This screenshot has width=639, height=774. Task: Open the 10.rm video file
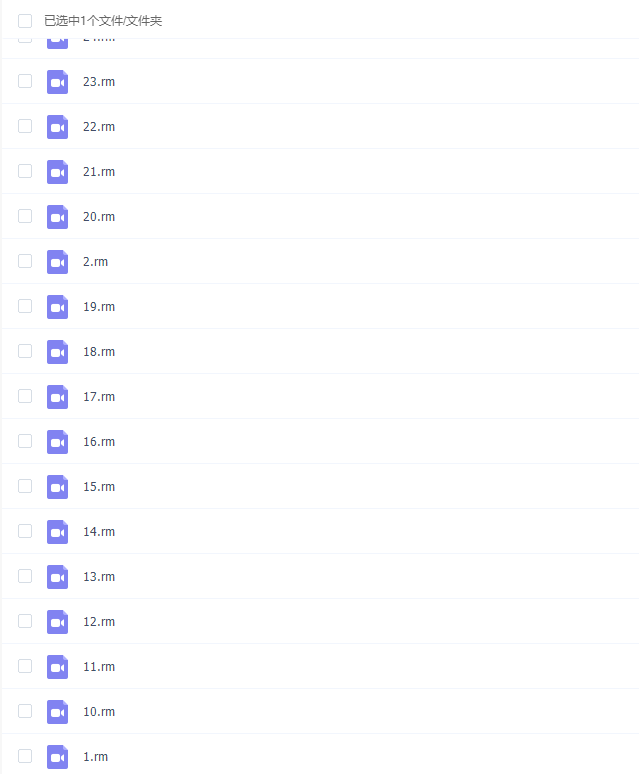pyautogui.click(x=98, y=712)
